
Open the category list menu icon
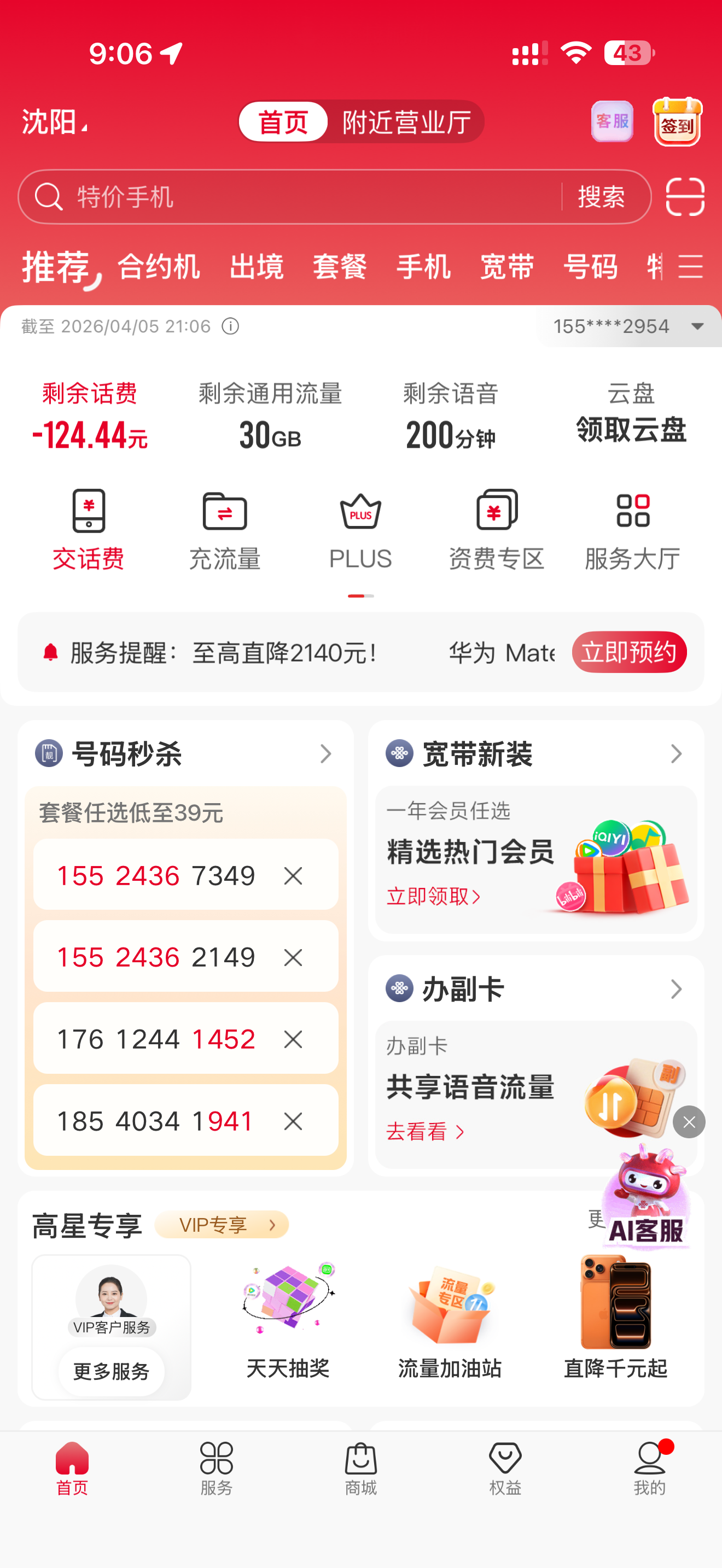(690, 267)
